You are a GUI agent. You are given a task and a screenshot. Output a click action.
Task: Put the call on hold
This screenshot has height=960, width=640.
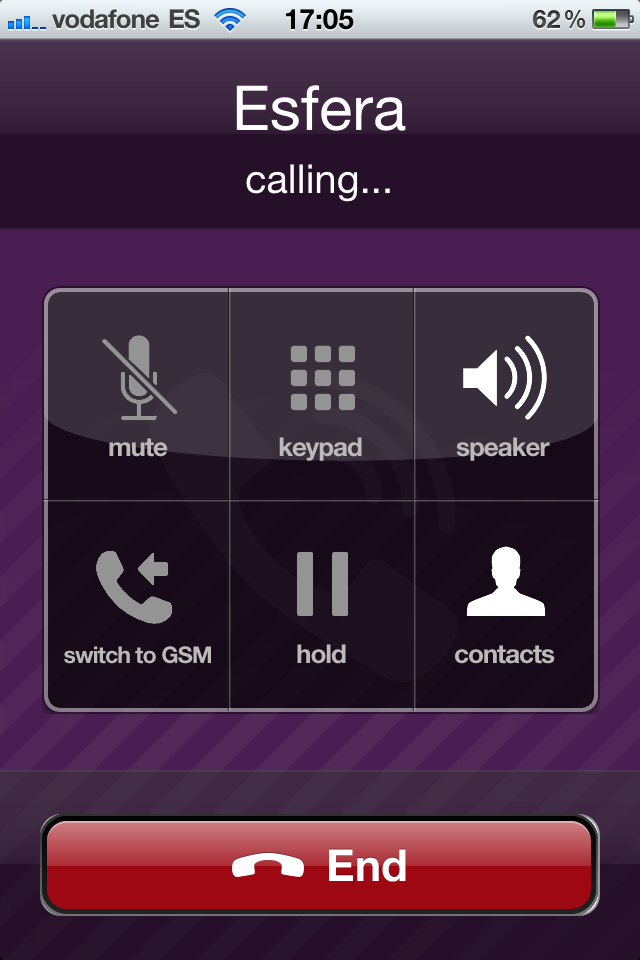[321, 605]
